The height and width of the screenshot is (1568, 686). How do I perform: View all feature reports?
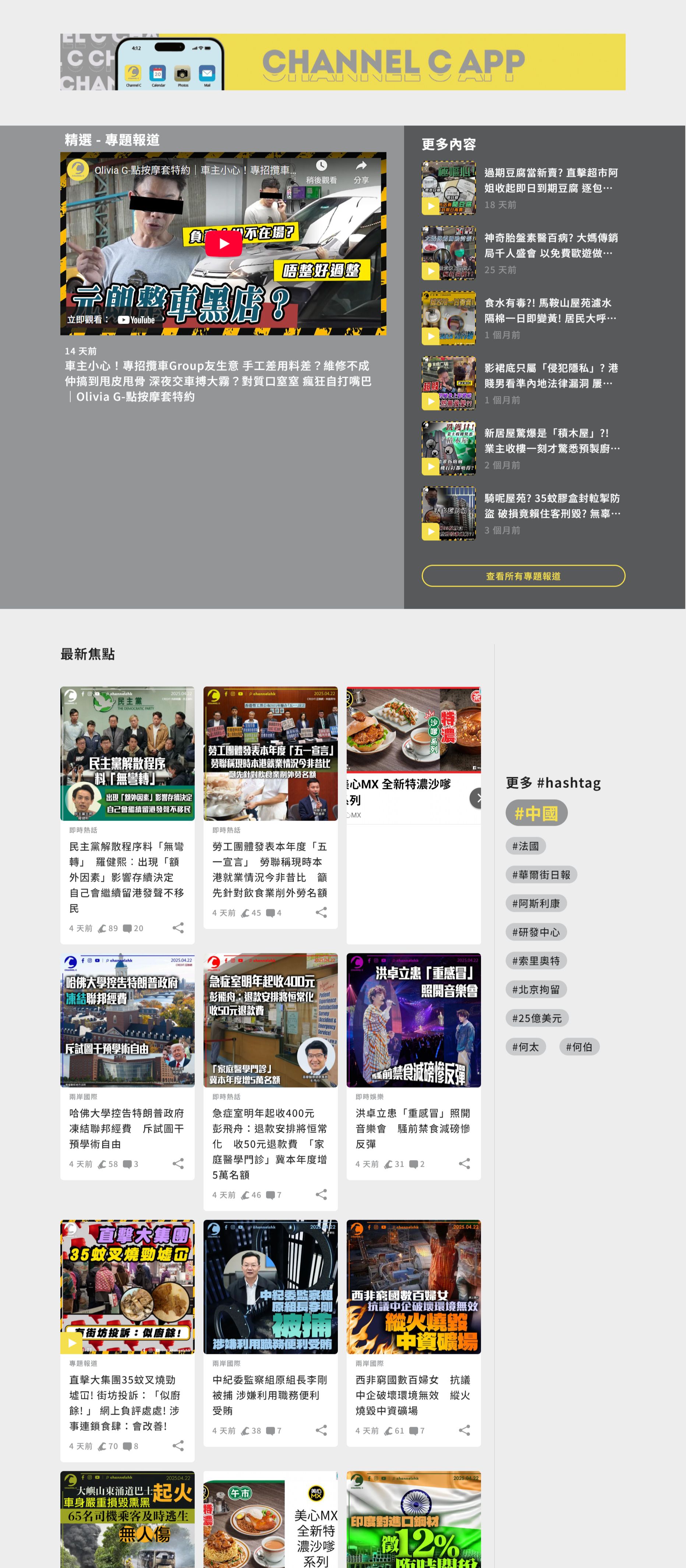pyautogui.click(x=523, y=576)
